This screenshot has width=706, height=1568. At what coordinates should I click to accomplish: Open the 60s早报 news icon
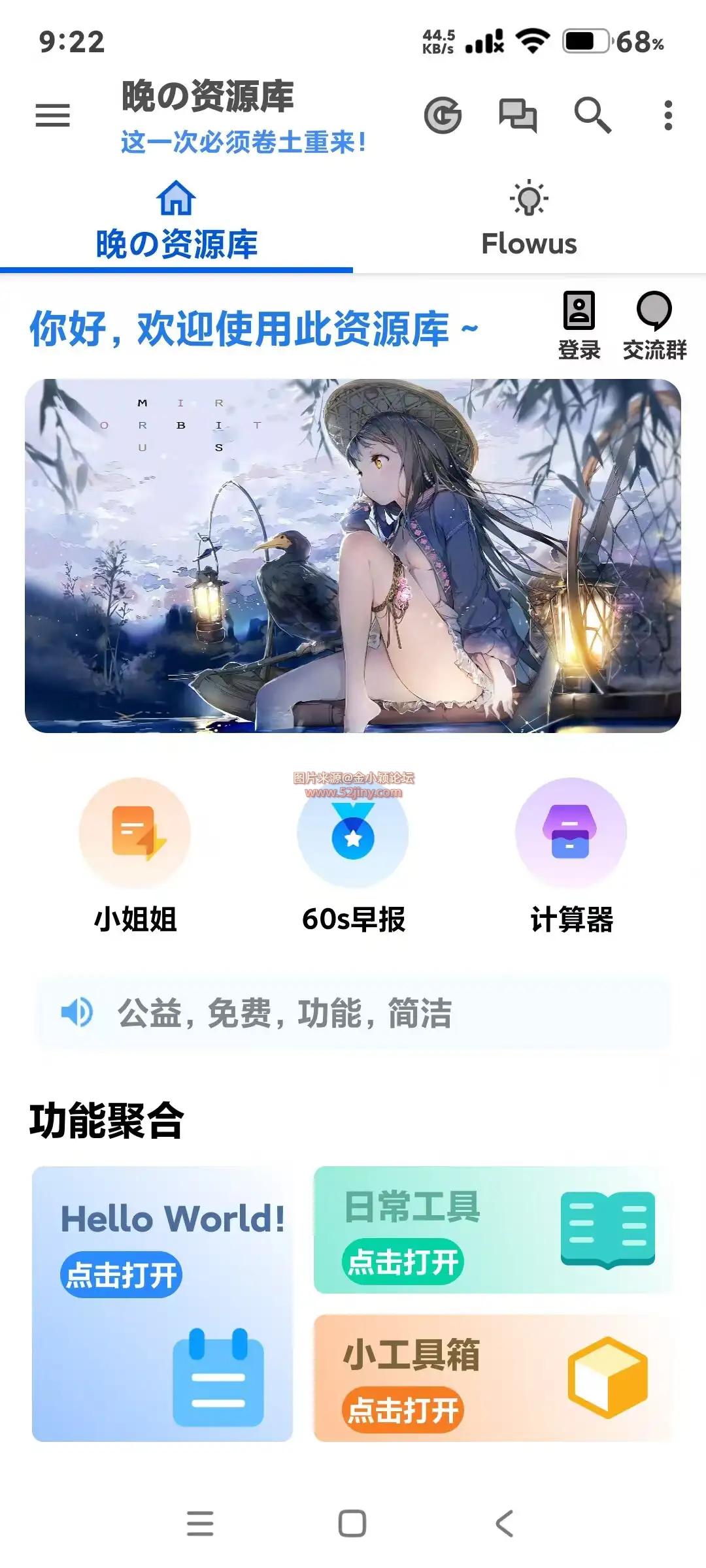click(352, 832)
